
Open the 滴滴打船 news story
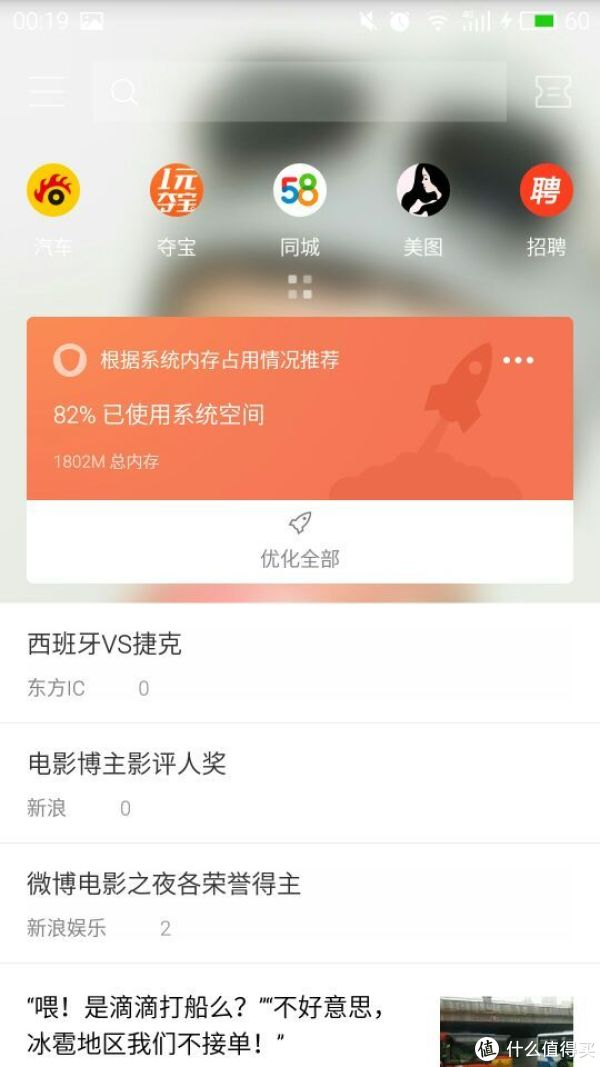(x=300, y=1015)
